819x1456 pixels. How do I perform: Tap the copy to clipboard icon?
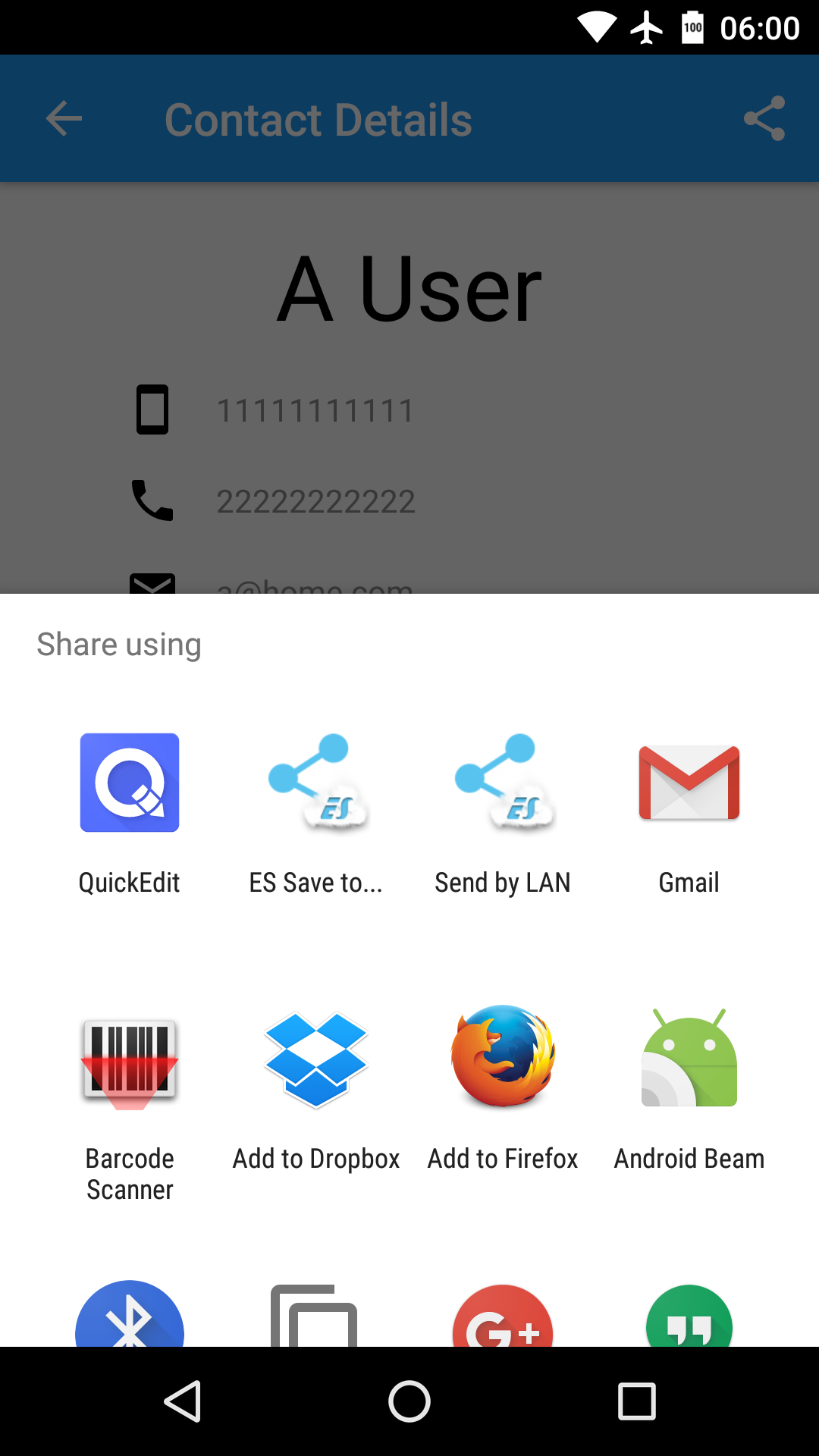coord(315,1317)
